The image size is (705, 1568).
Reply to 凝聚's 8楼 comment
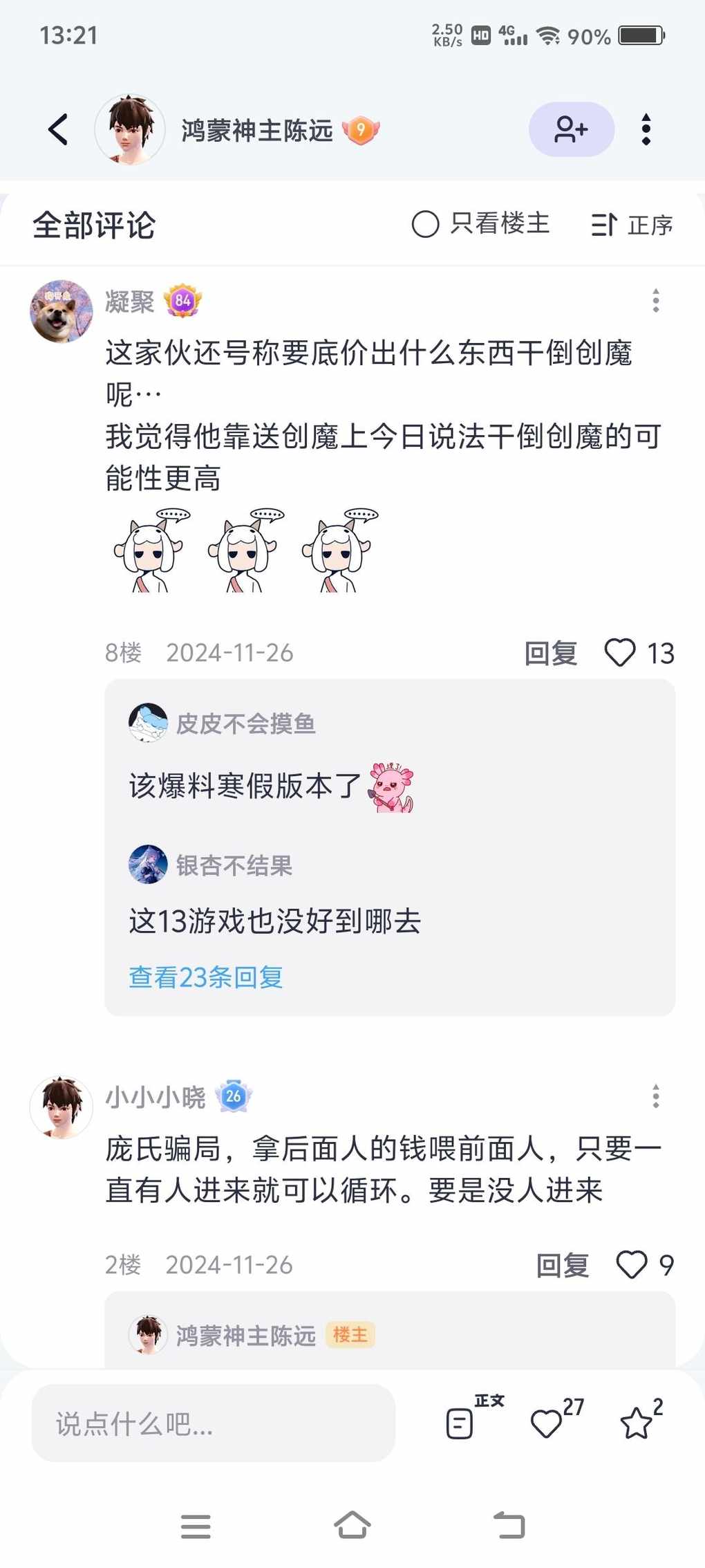(x=550, y=653)
